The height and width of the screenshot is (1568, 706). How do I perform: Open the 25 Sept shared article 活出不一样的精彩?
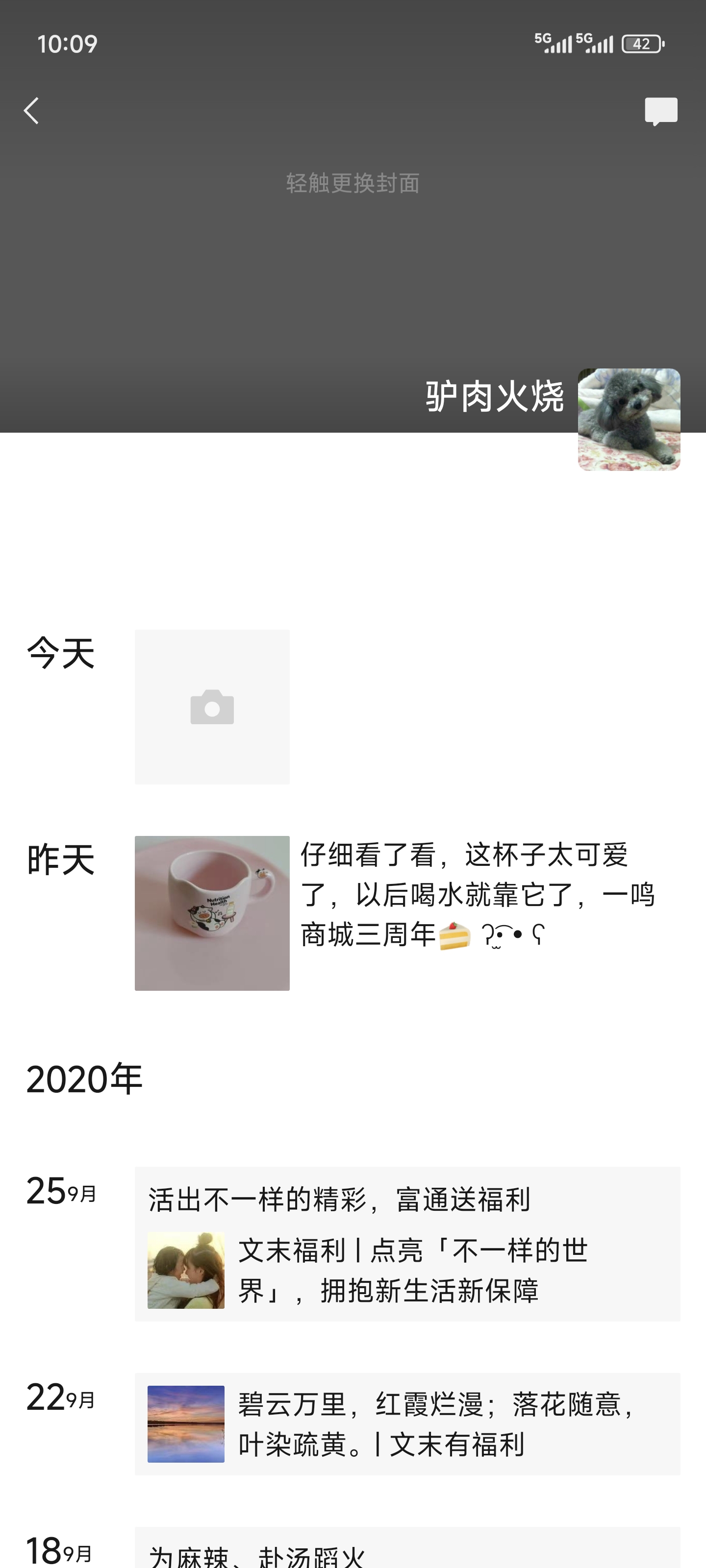click(407, 1244)
